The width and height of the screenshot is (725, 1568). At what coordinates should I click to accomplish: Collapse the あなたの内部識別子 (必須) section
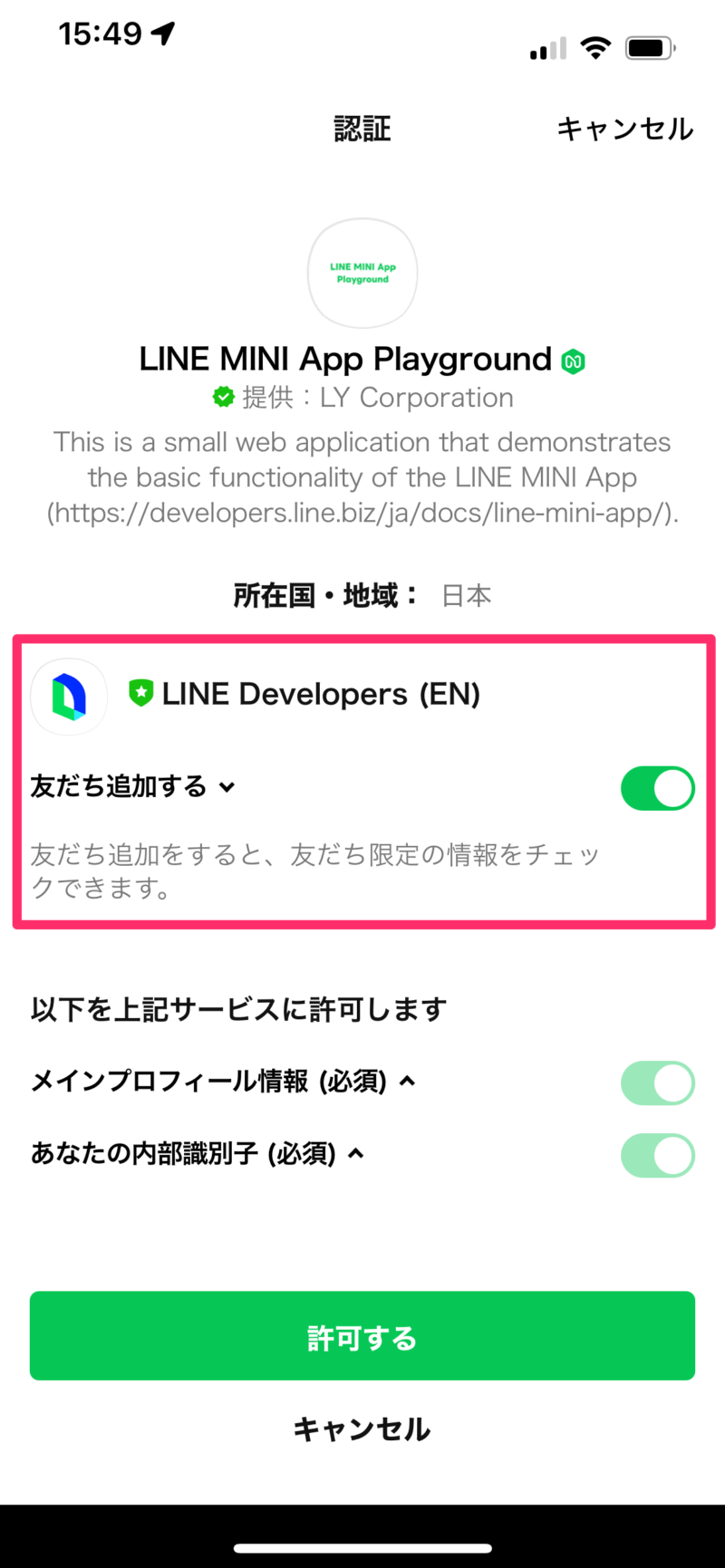356,1153
